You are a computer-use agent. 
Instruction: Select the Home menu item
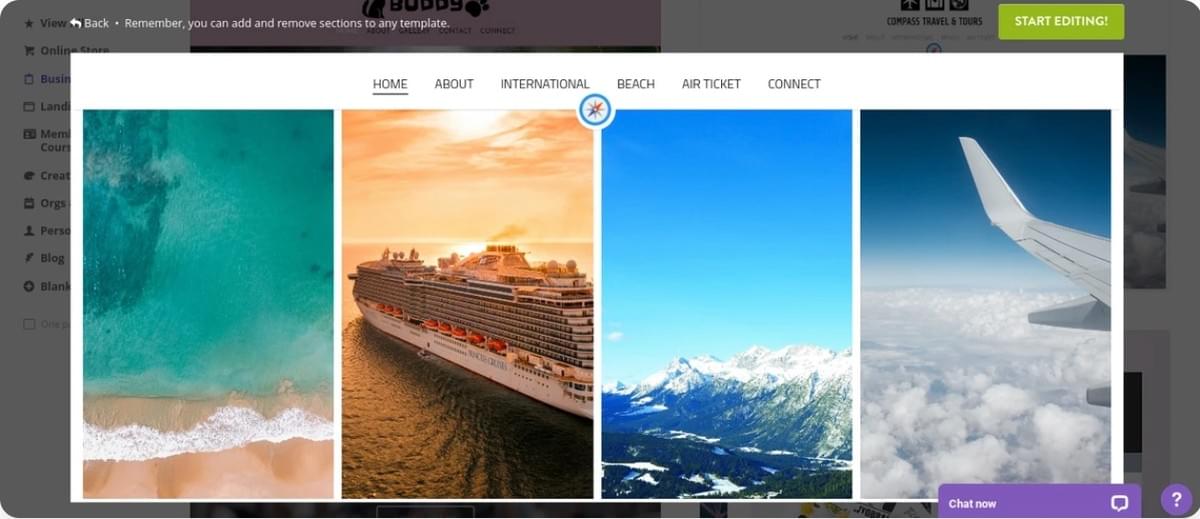pos(390,84)
